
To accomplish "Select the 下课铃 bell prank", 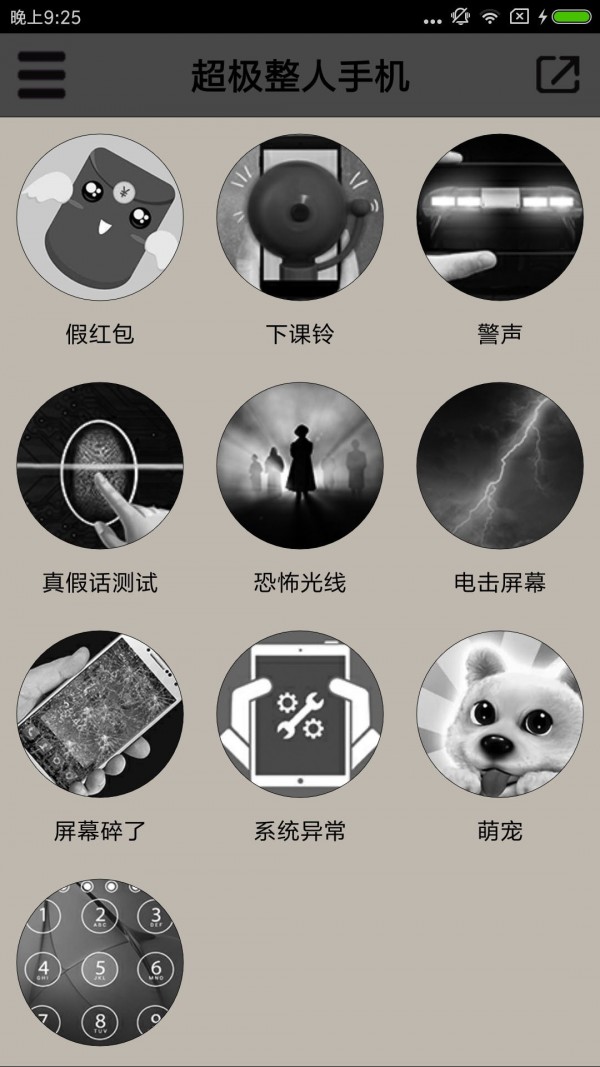I will pos(300,217).
